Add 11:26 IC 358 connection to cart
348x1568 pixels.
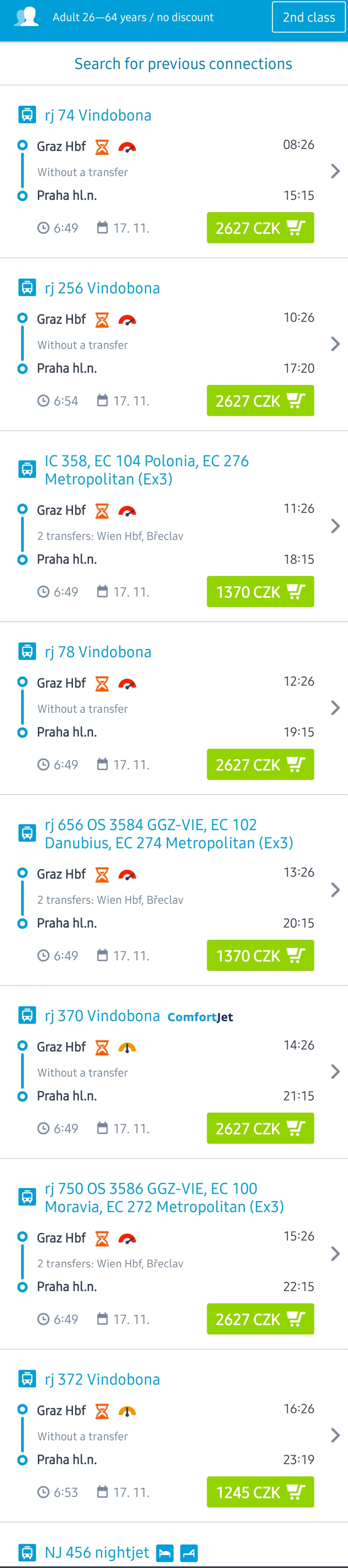coord(260,592)
